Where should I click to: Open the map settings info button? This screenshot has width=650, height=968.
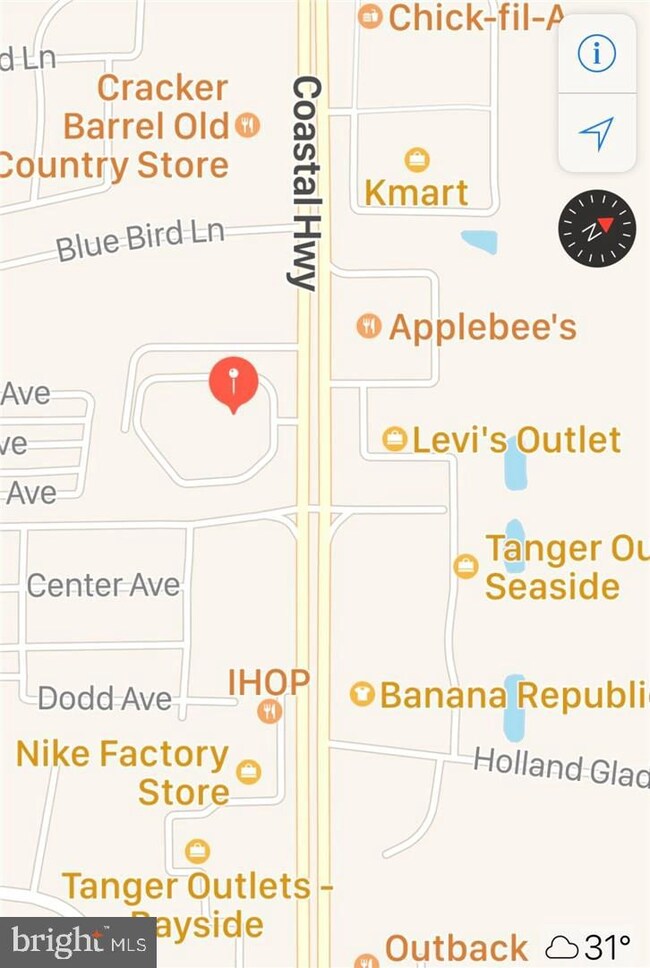597,54
